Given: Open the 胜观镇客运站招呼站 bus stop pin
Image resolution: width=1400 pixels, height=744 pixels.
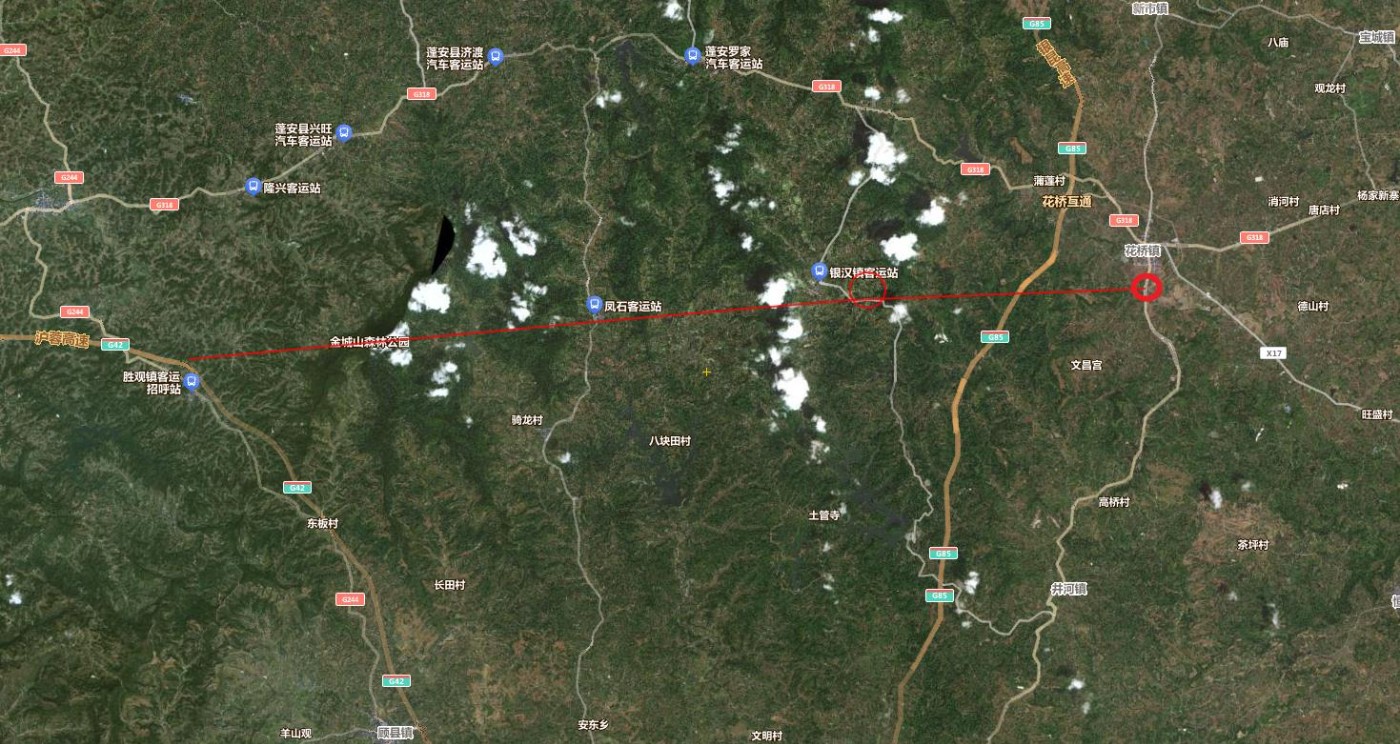Looking at the screenshot, I should tap(191, 380).
